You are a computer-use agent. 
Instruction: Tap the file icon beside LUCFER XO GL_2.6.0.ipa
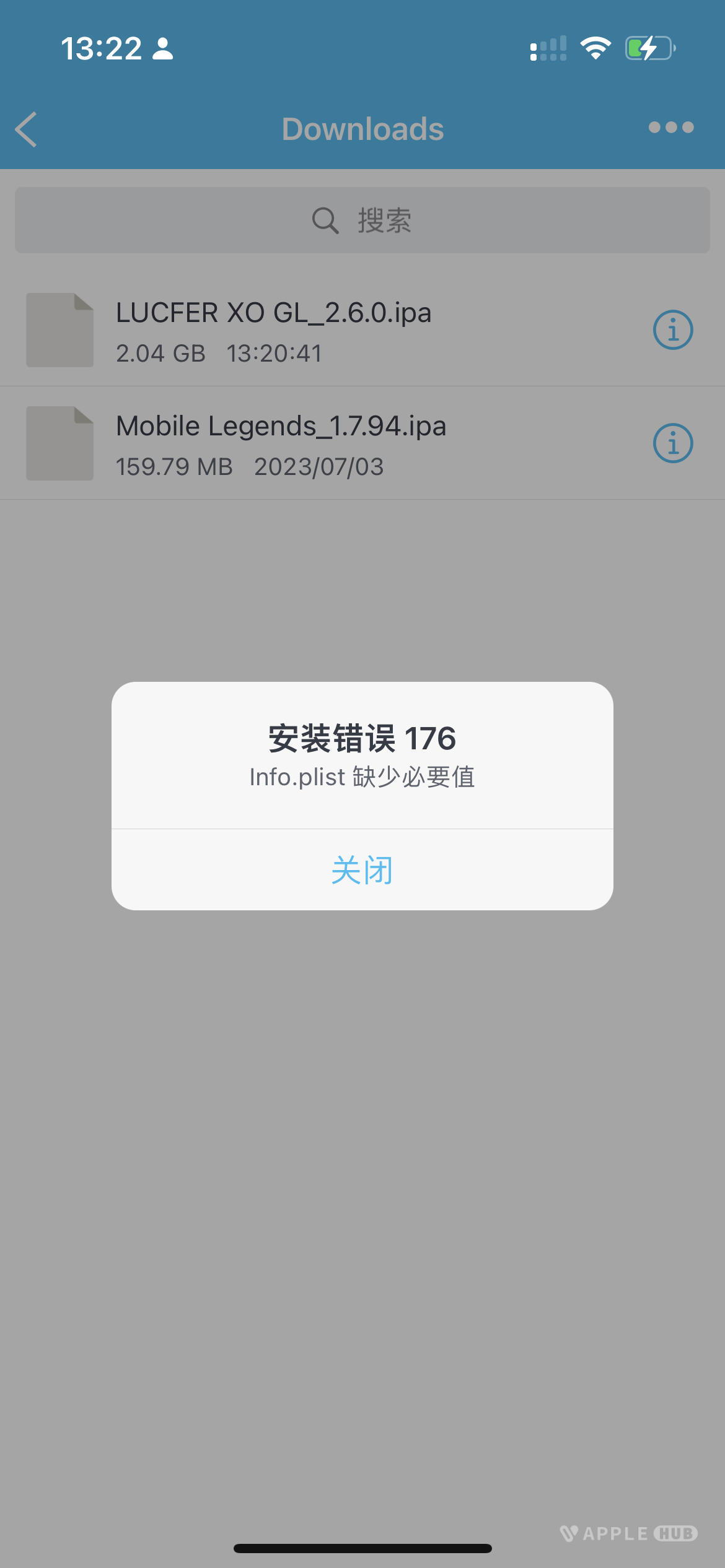pyautogui.click(x=59, y=329)
